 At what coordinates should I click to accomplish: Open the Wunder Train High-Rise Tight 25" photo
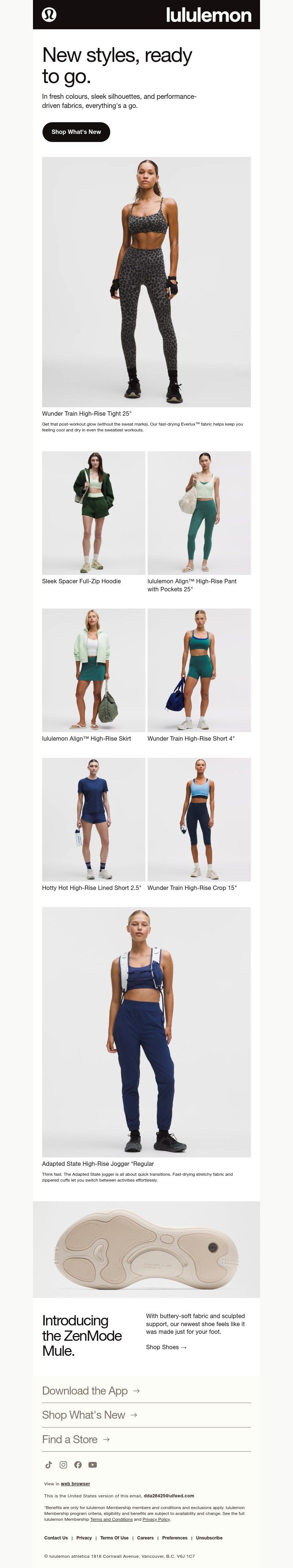[x=146, y=281]
